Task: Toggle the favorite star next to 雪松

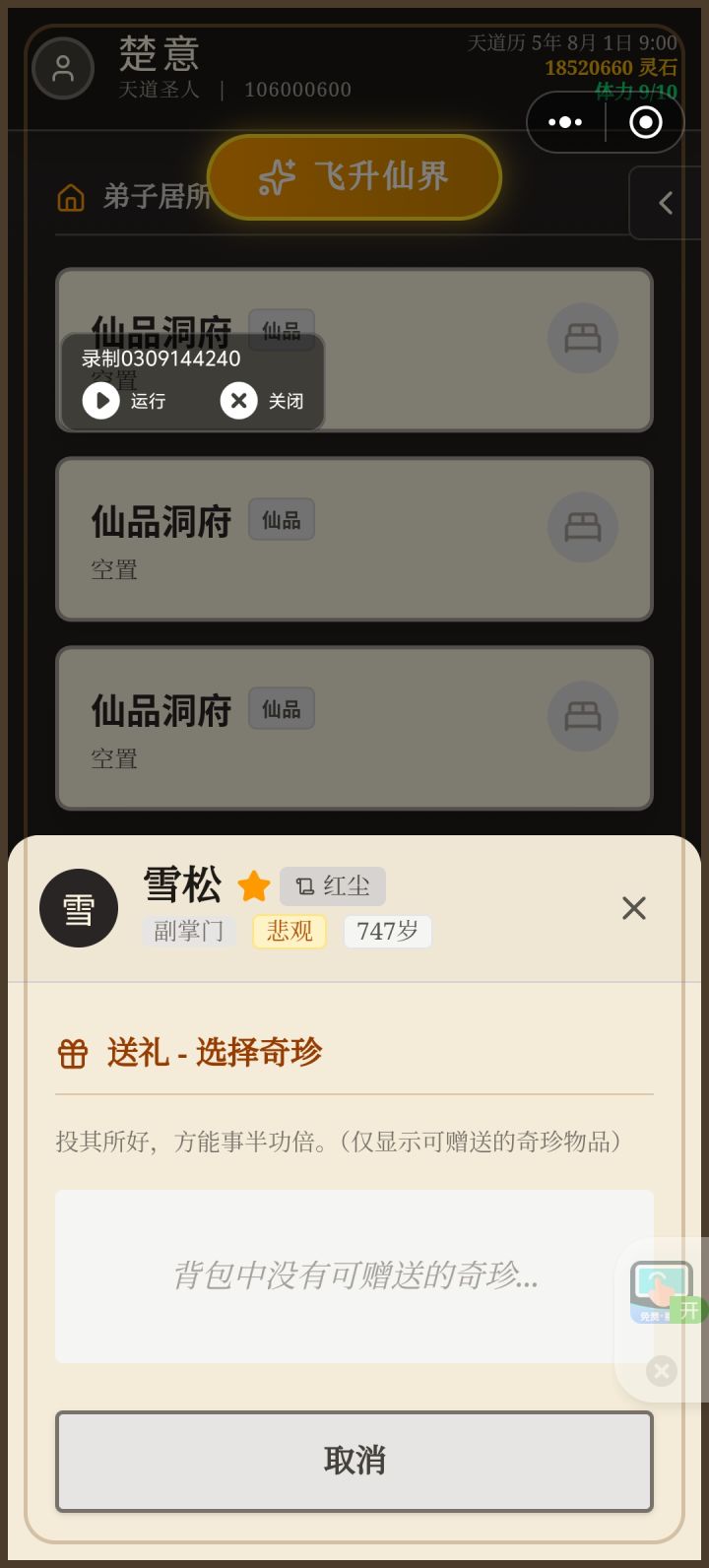Action: [254, 886]
